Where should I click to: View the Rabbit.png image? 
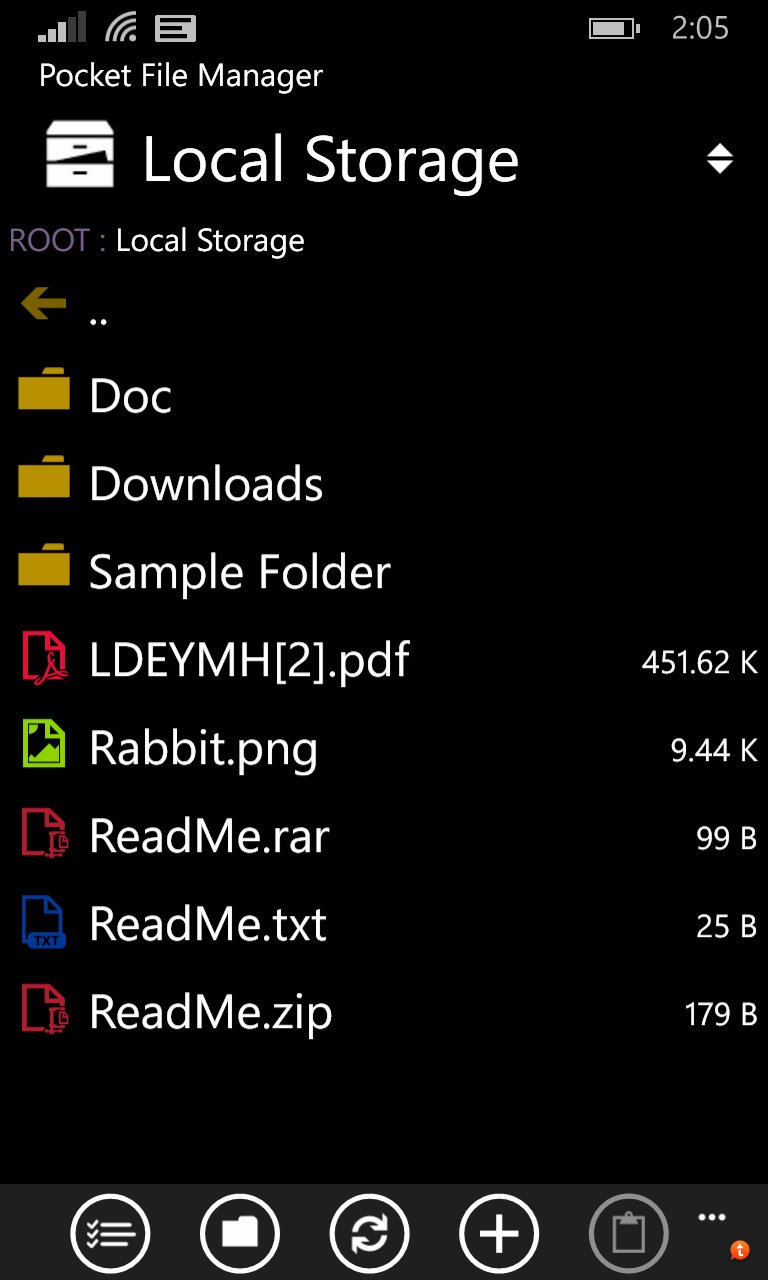tap(203, 748)
